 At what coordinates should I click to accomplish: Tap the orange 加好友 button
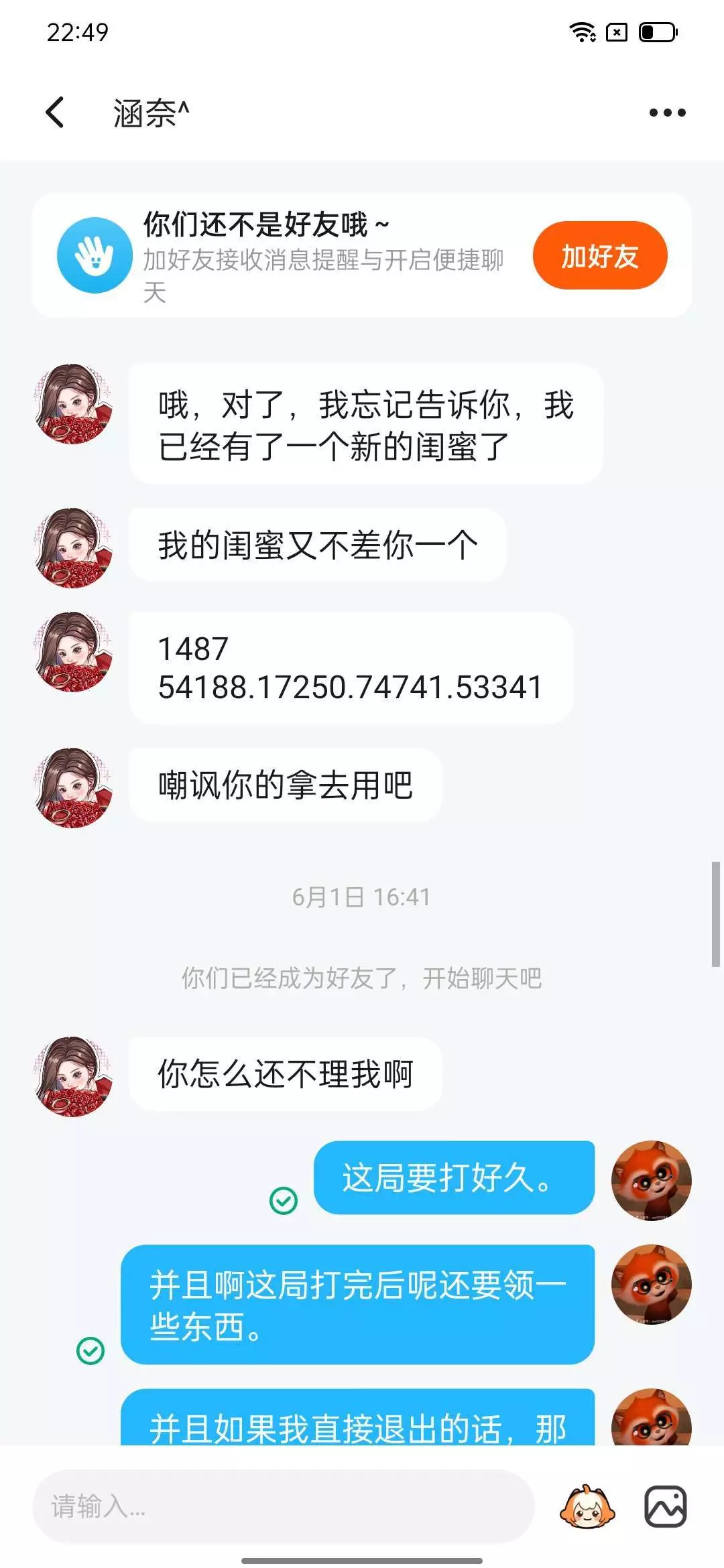click(x=600, y=255)
